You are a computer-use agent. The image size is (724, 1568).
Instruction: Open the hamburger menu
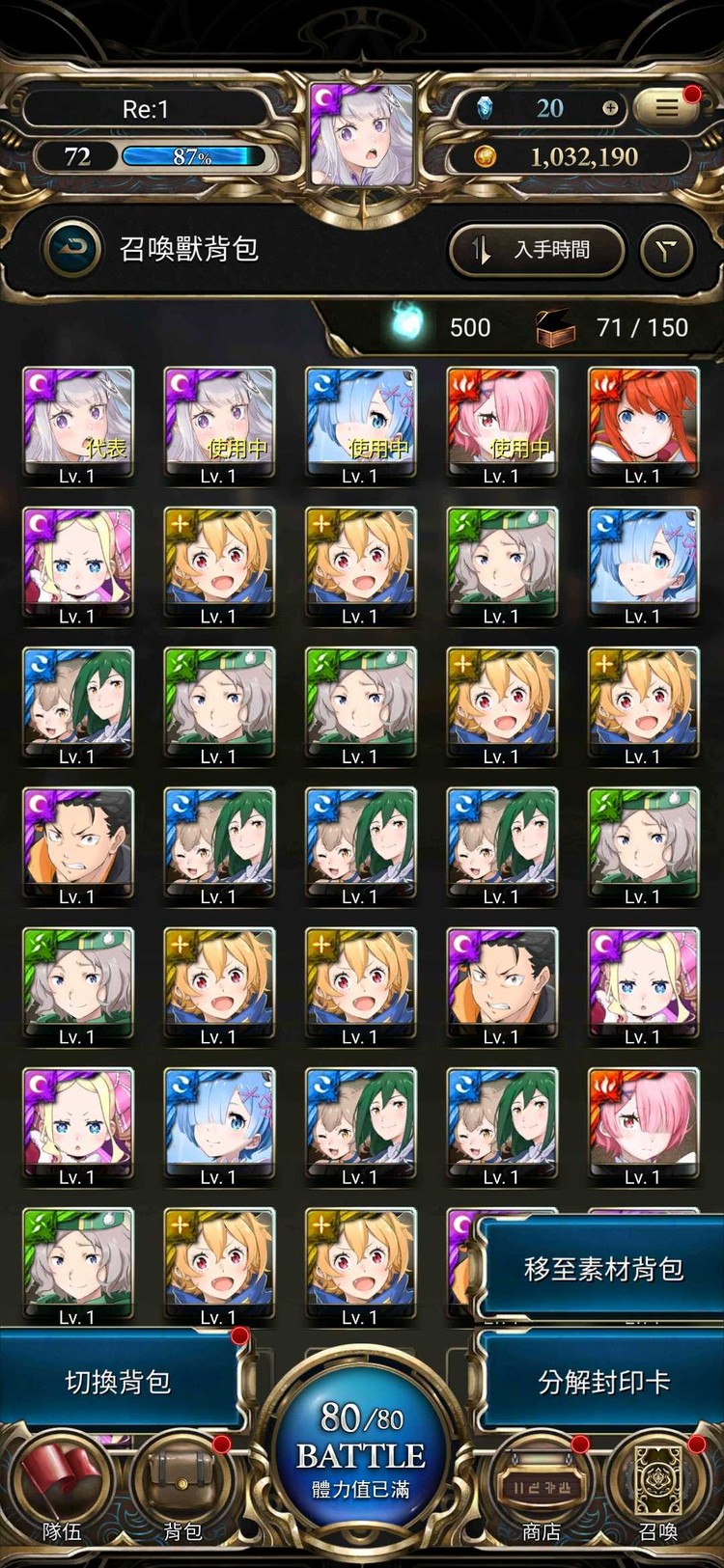(x=666, y=107)
